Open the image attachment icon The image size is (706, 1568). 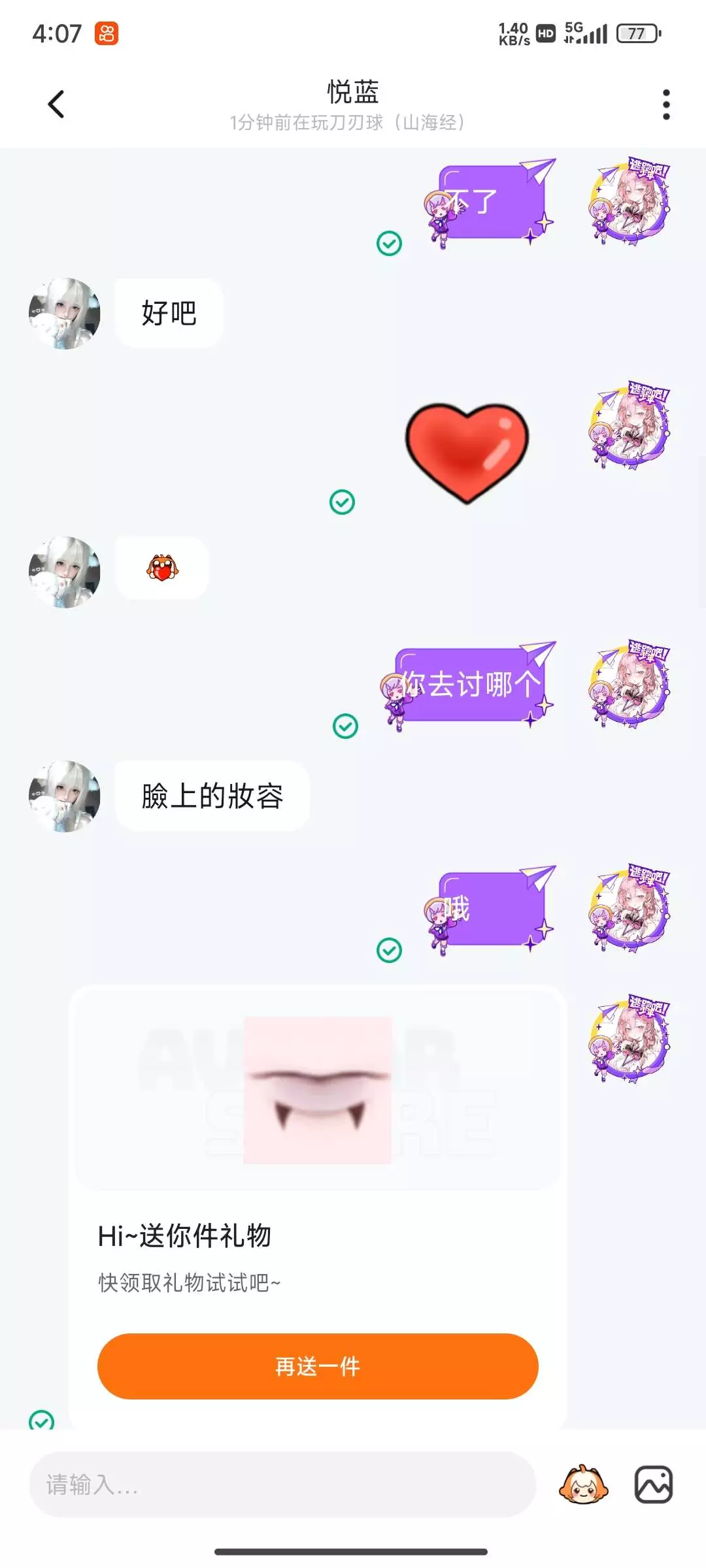(654, 1484)
